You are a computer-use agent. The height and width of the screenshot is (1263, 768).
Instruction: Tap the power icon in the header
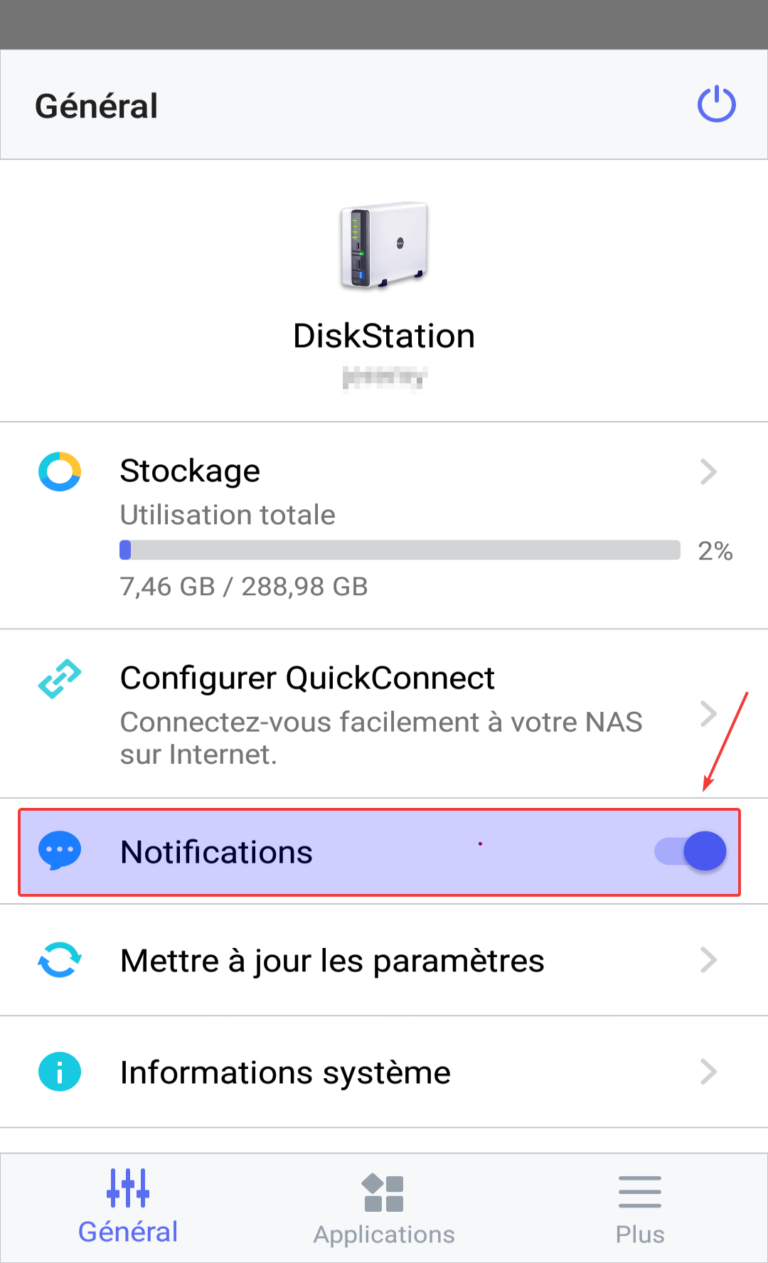(x=716, y=105)
